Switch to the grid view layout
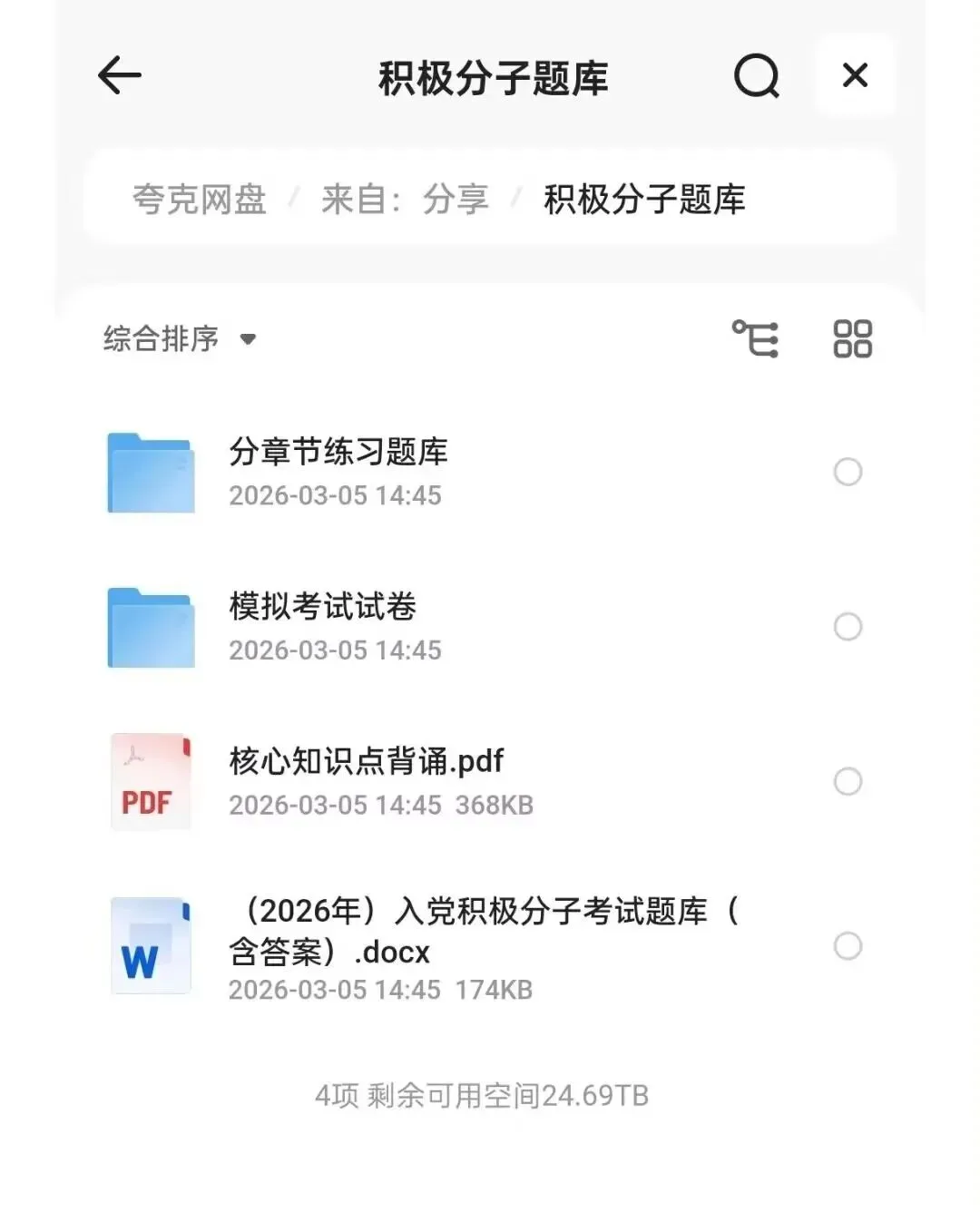Viewport: 980px width, 1212px height. click(x=852, y=339)
